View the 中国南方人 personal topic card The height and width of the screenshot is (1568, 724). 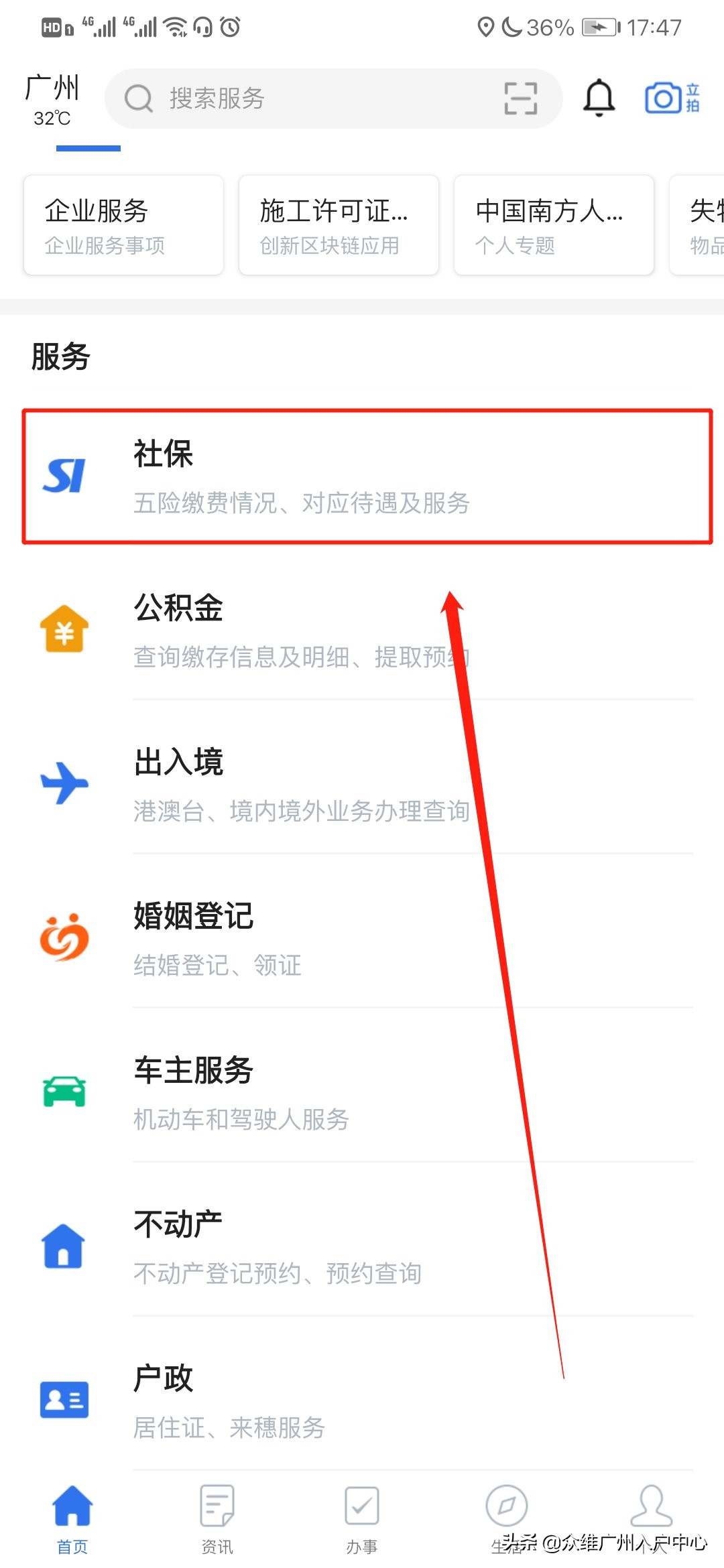click(x=552, y=225)
